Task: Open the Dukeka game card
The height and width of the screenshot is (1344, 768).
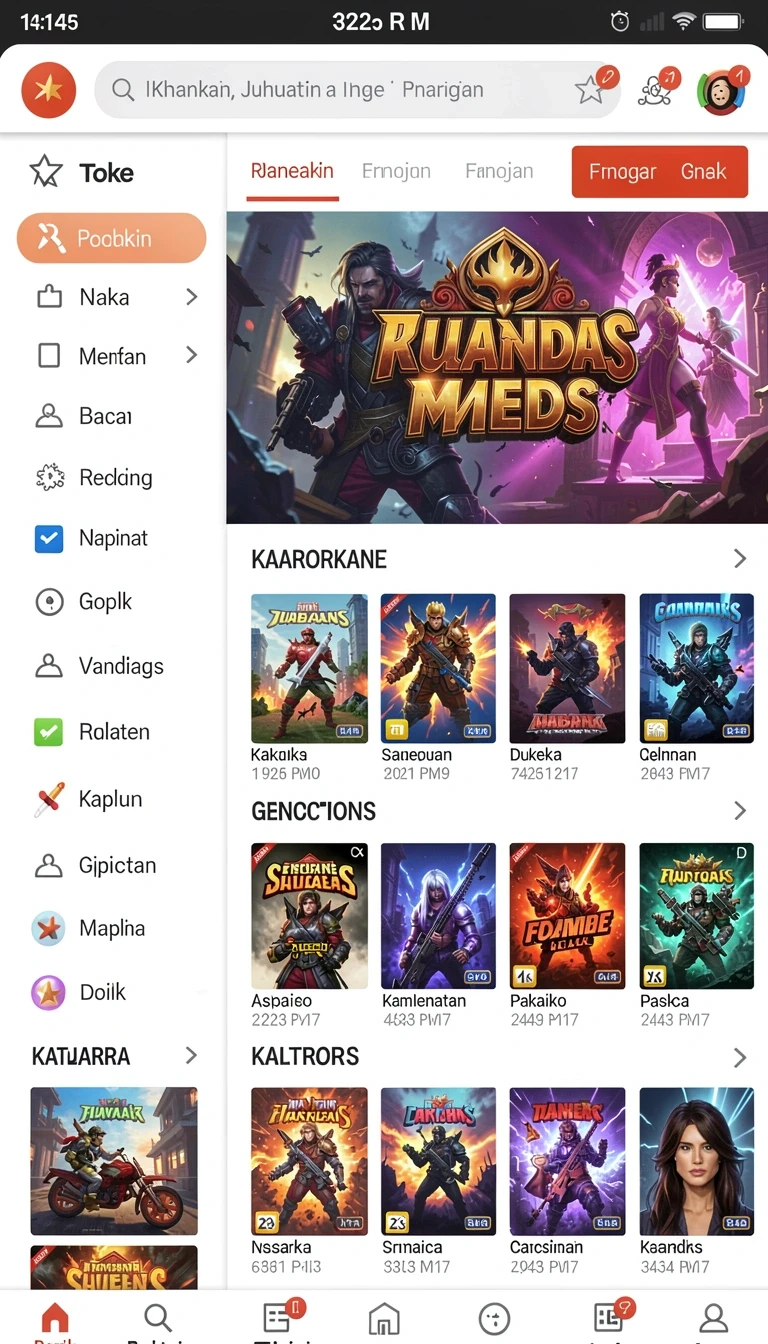Action: click(567, 686)
